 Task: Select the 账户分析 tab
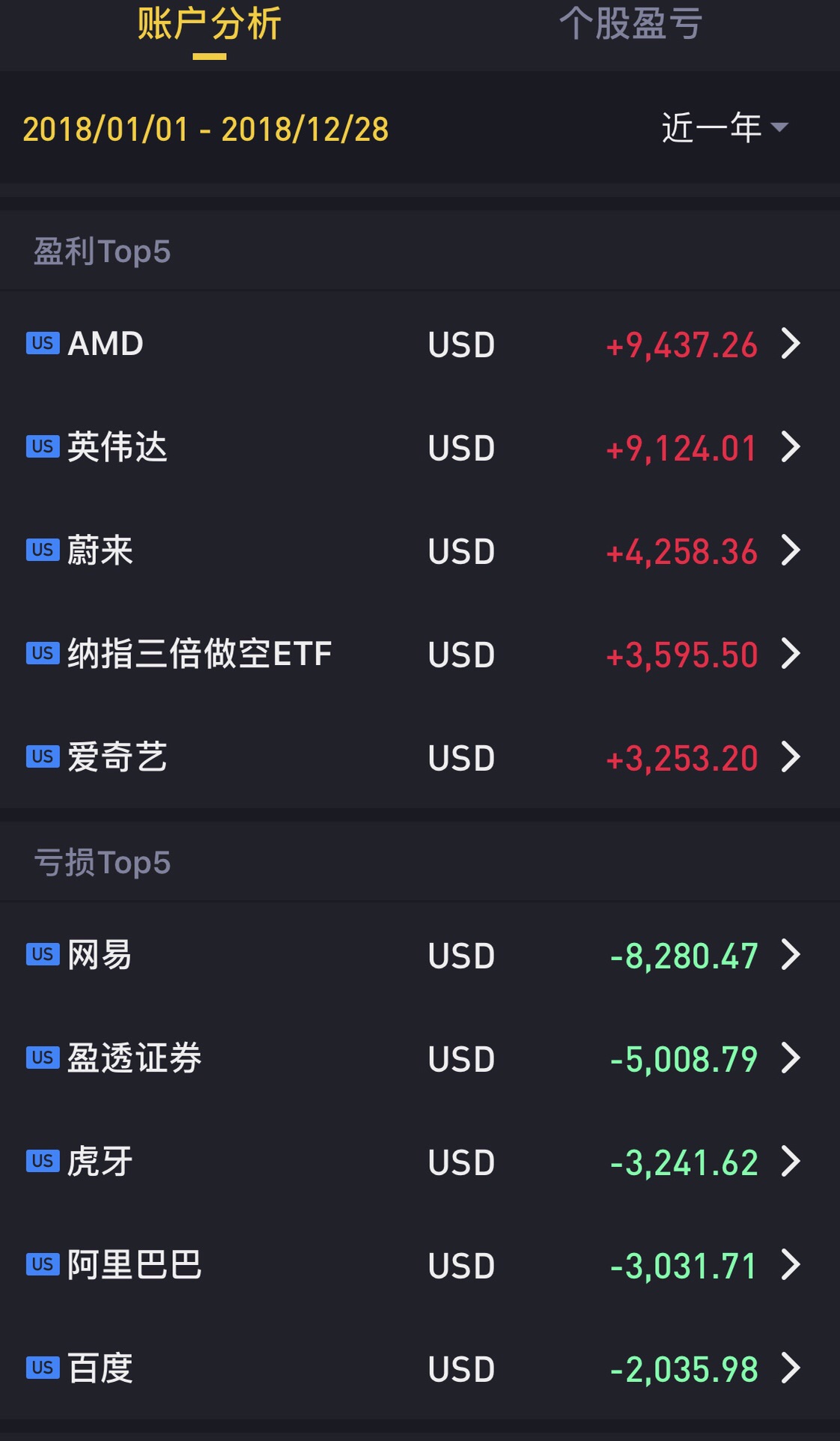[209, 24]
